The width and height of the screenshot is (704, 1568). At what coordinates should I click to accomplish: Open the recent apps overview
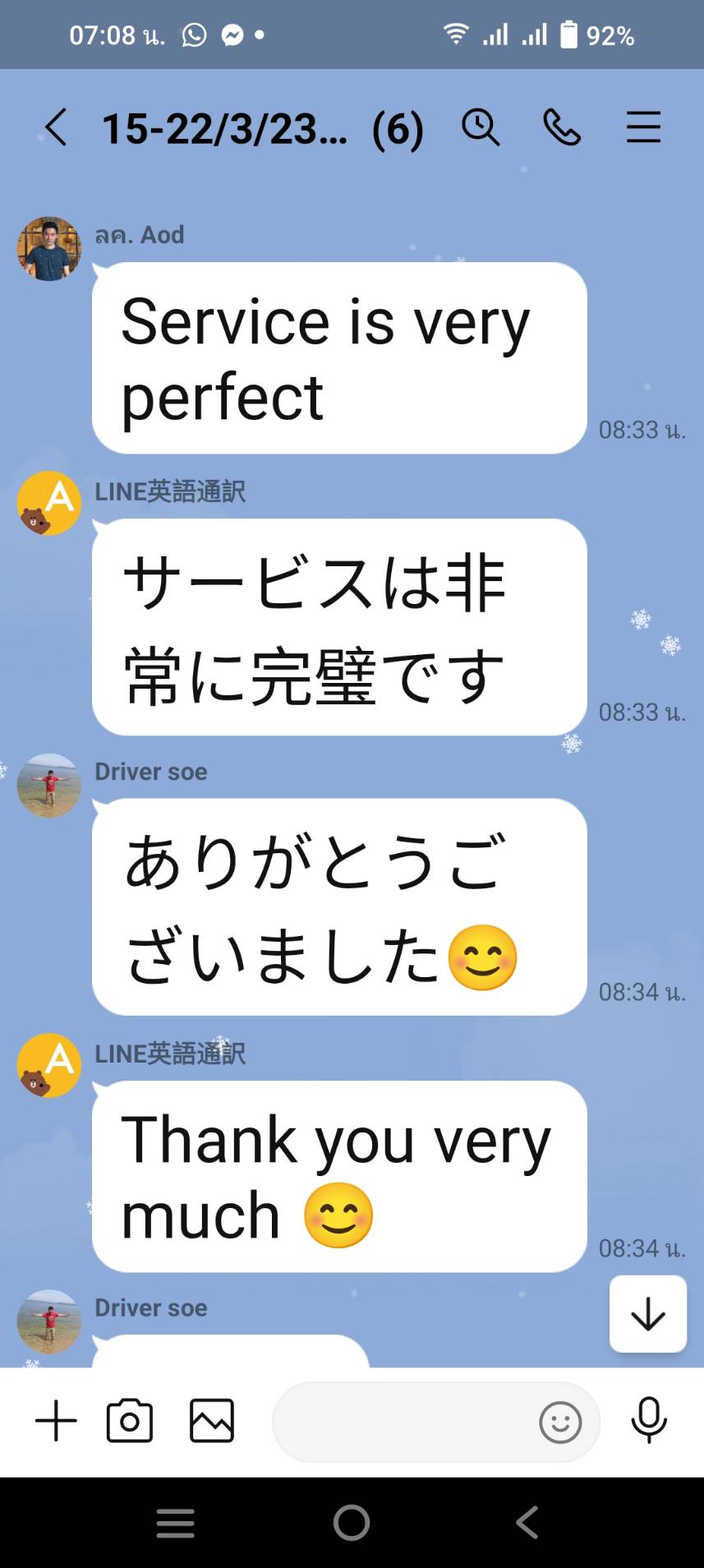click(x=176, y=1522)
